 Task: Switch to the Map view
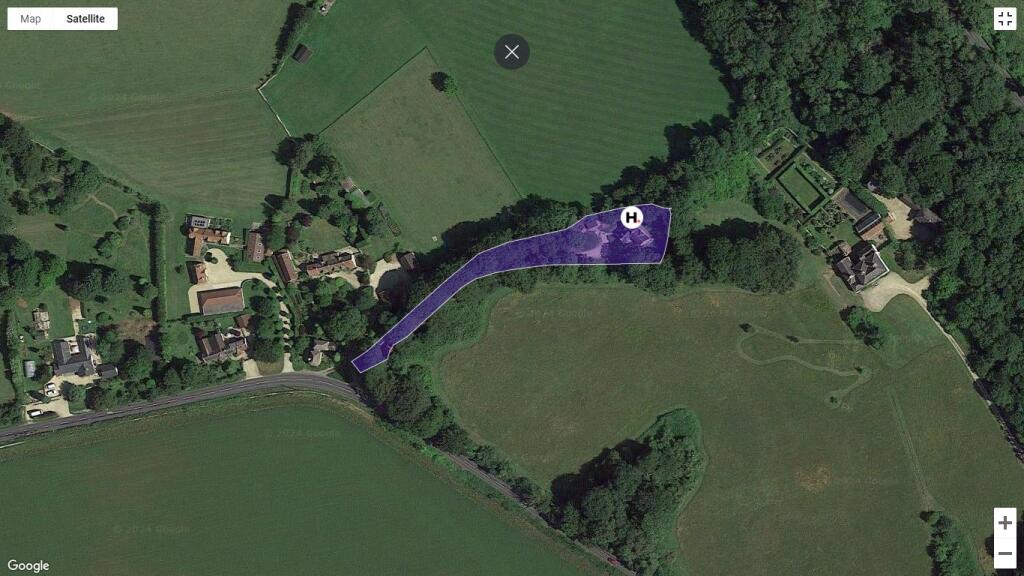click(x=31, y=19)
